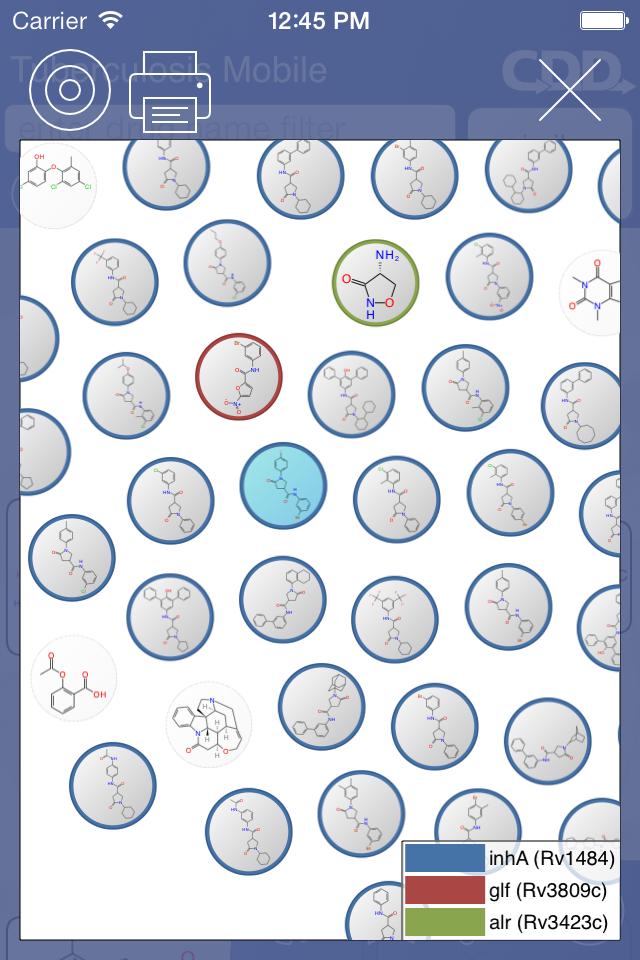Select the cyan highlighted molecule bubble
This screenshot has width=640, height=960.
(x=283, y=486)
